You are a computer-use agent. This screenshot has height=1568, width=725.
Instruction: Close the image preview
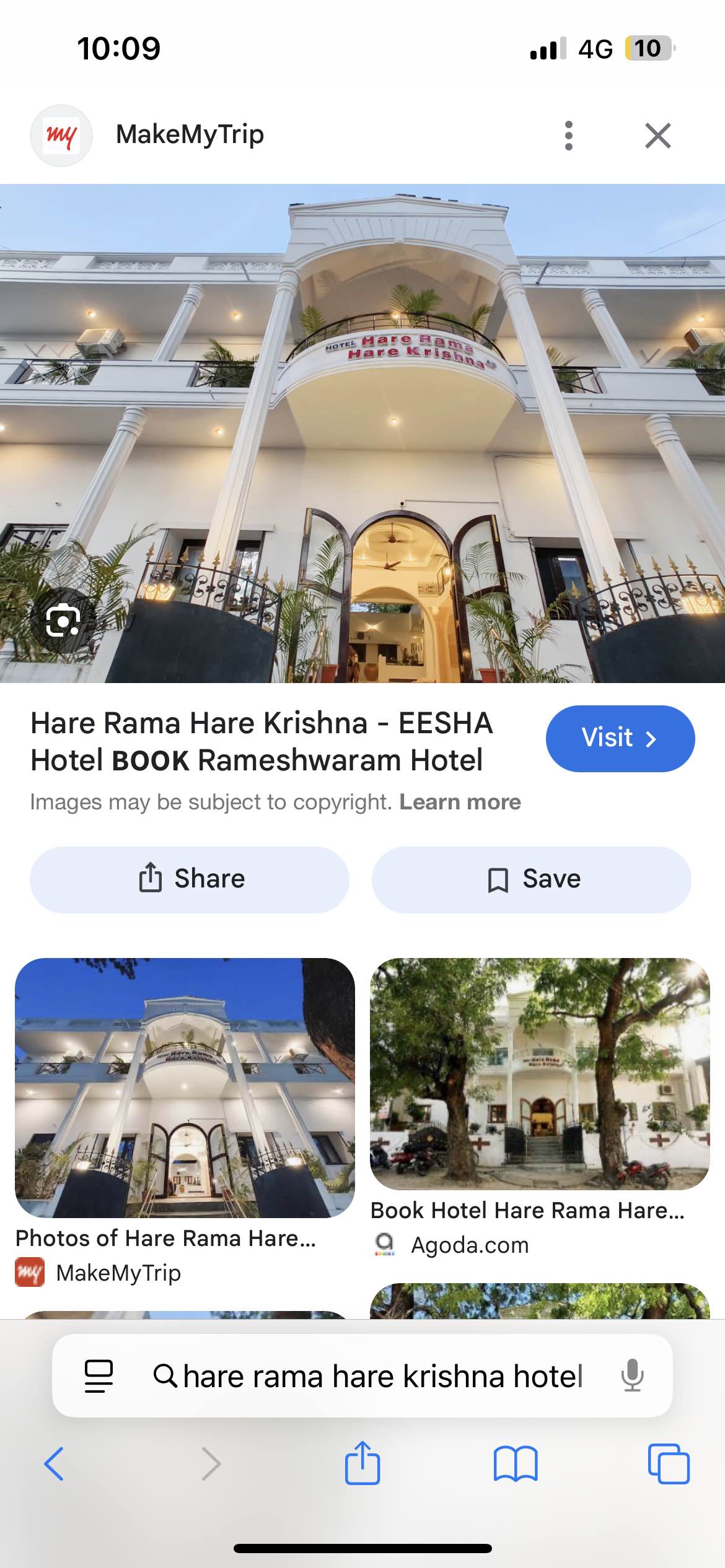(x=657, y=136)
